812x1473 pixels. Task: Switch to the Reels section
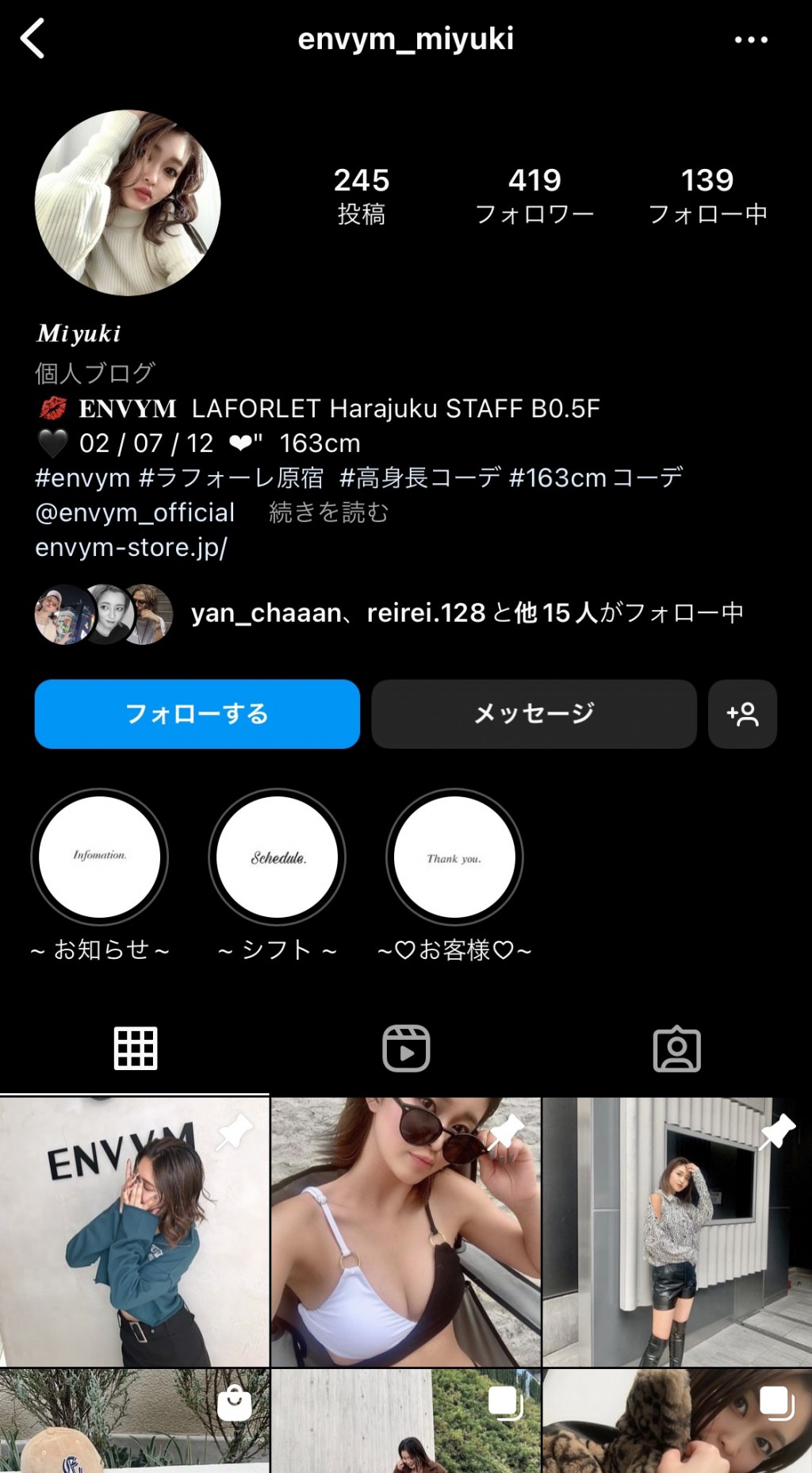pos(406,1050)
